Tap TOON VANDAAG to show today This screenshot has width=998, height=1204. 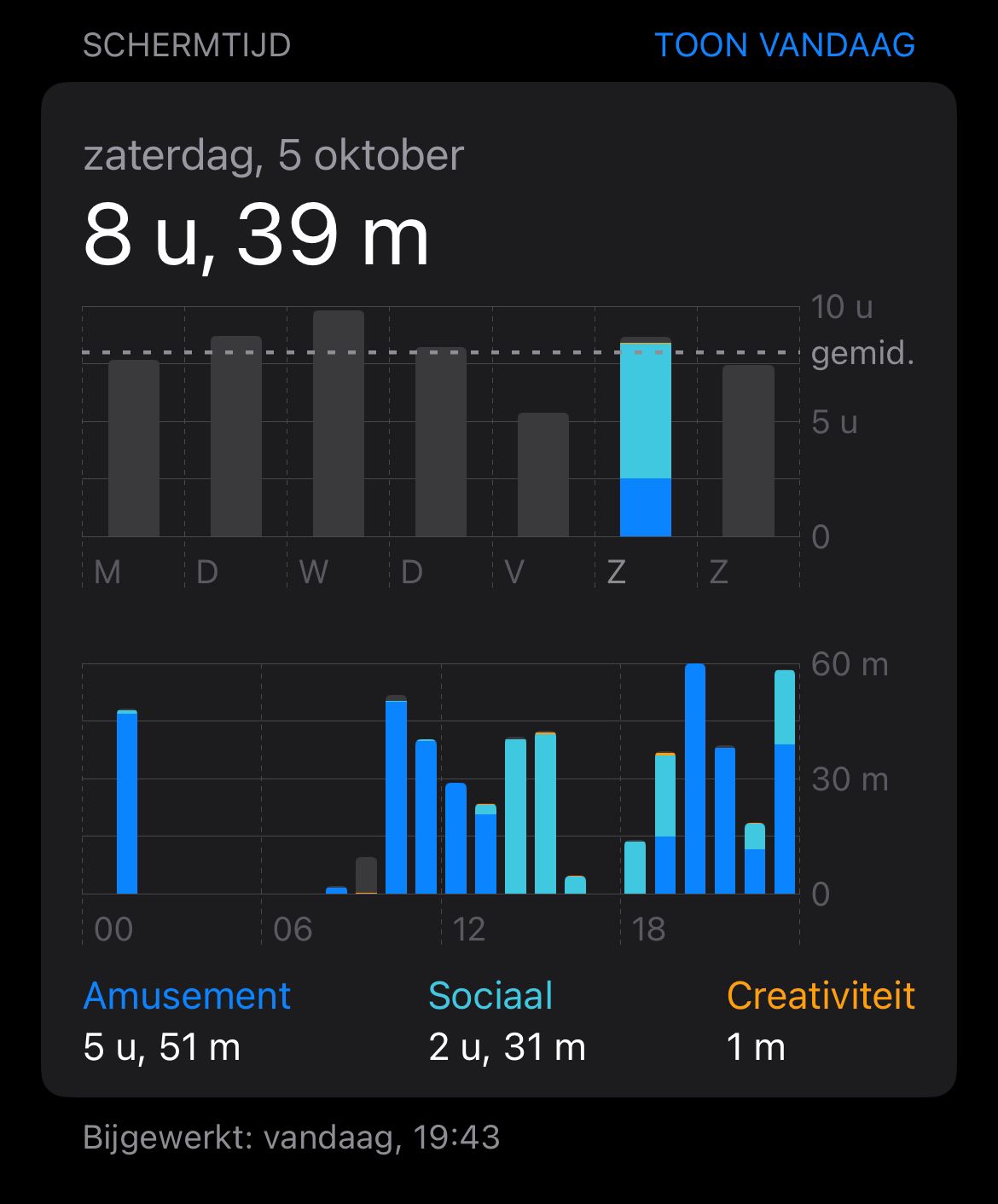[784, 45]
